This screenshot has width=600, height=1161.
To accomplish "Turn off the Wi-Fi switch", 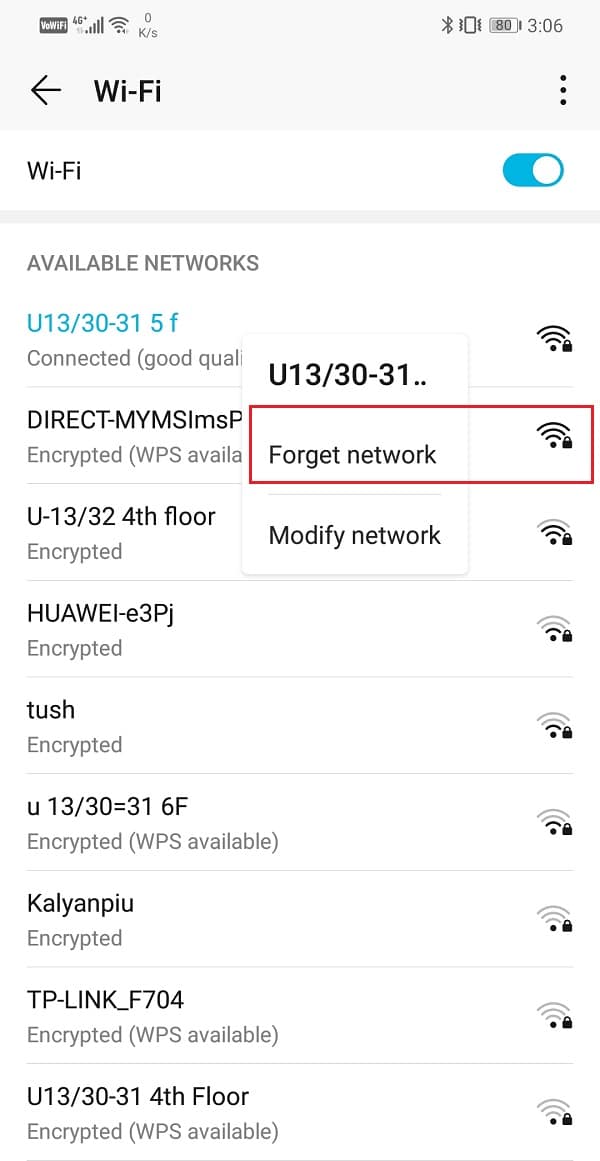I will click(x=533, y=170).
